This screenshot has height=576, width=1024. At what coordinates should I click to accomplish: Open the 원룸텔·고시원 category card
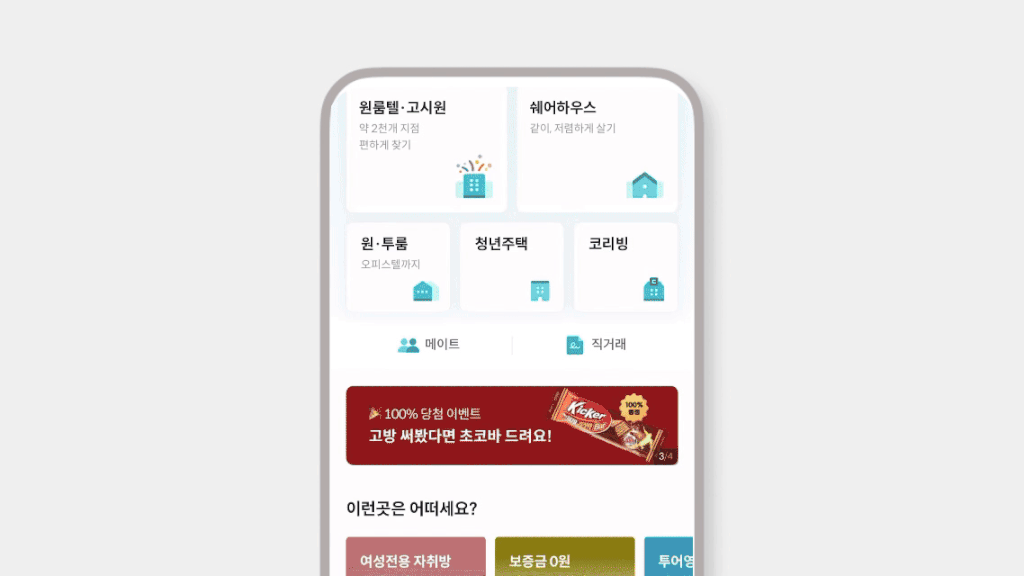(426, 150)
